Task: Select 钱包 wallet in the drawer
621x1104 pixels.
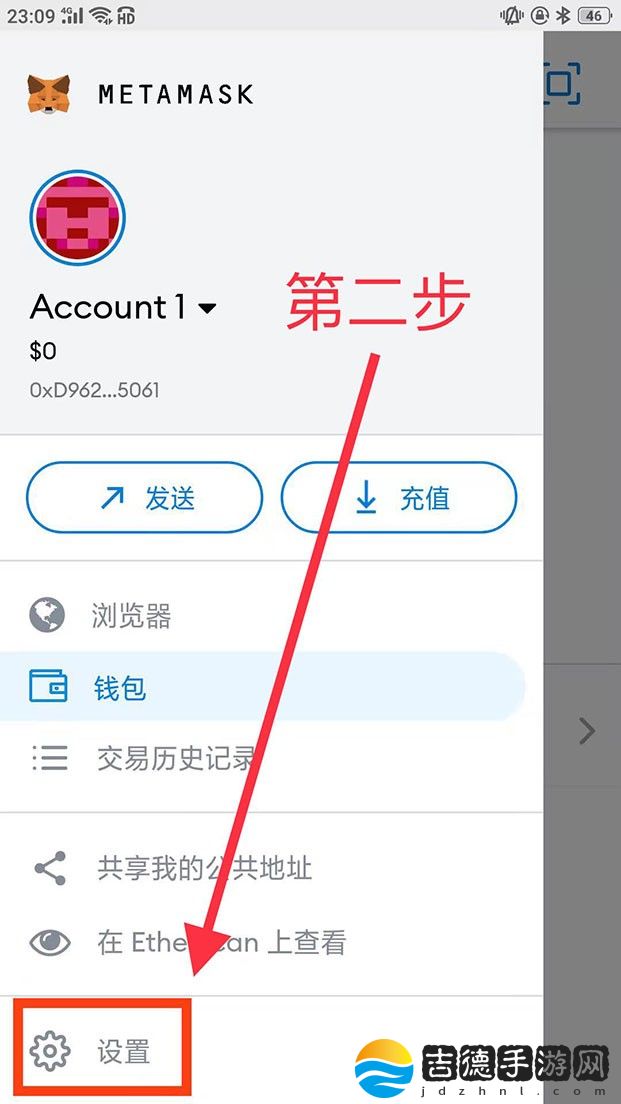Action: tap(120, 687)
